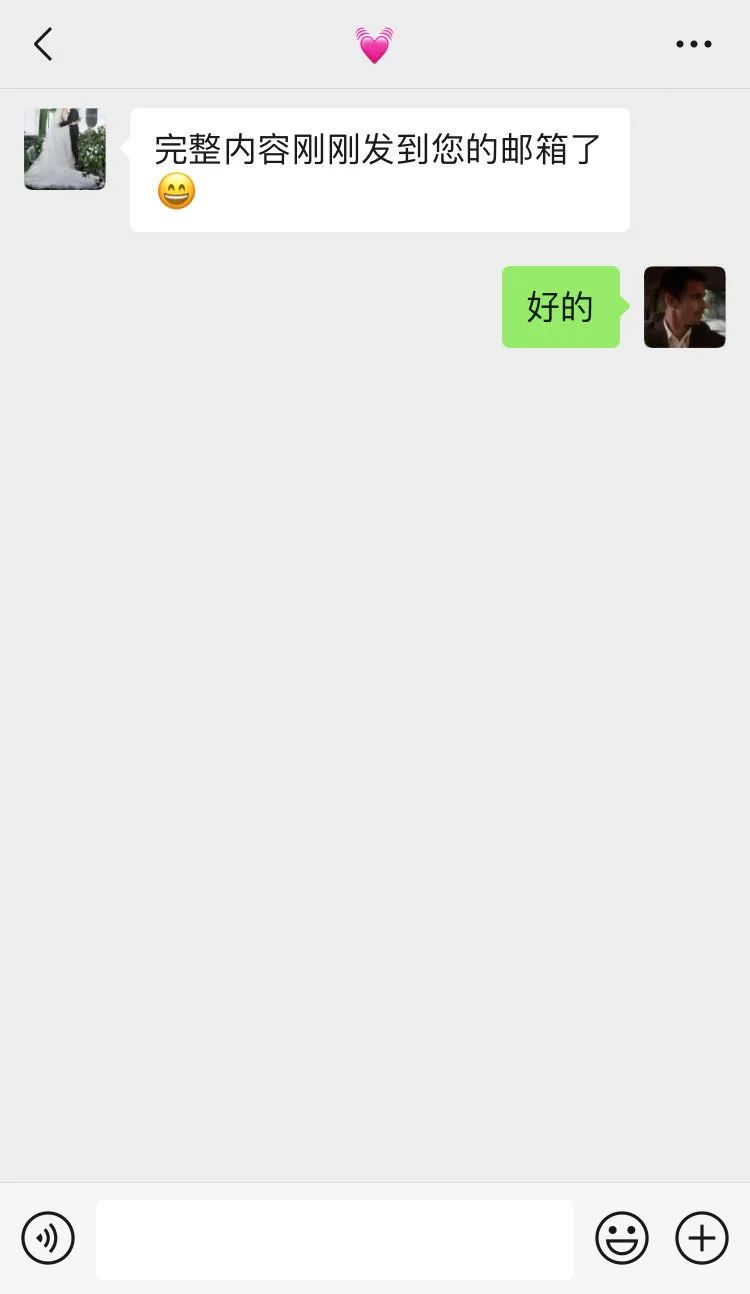Focus the message text field
The image size is (750, 1294).
pyautogui.click(x=334, y=1239)
